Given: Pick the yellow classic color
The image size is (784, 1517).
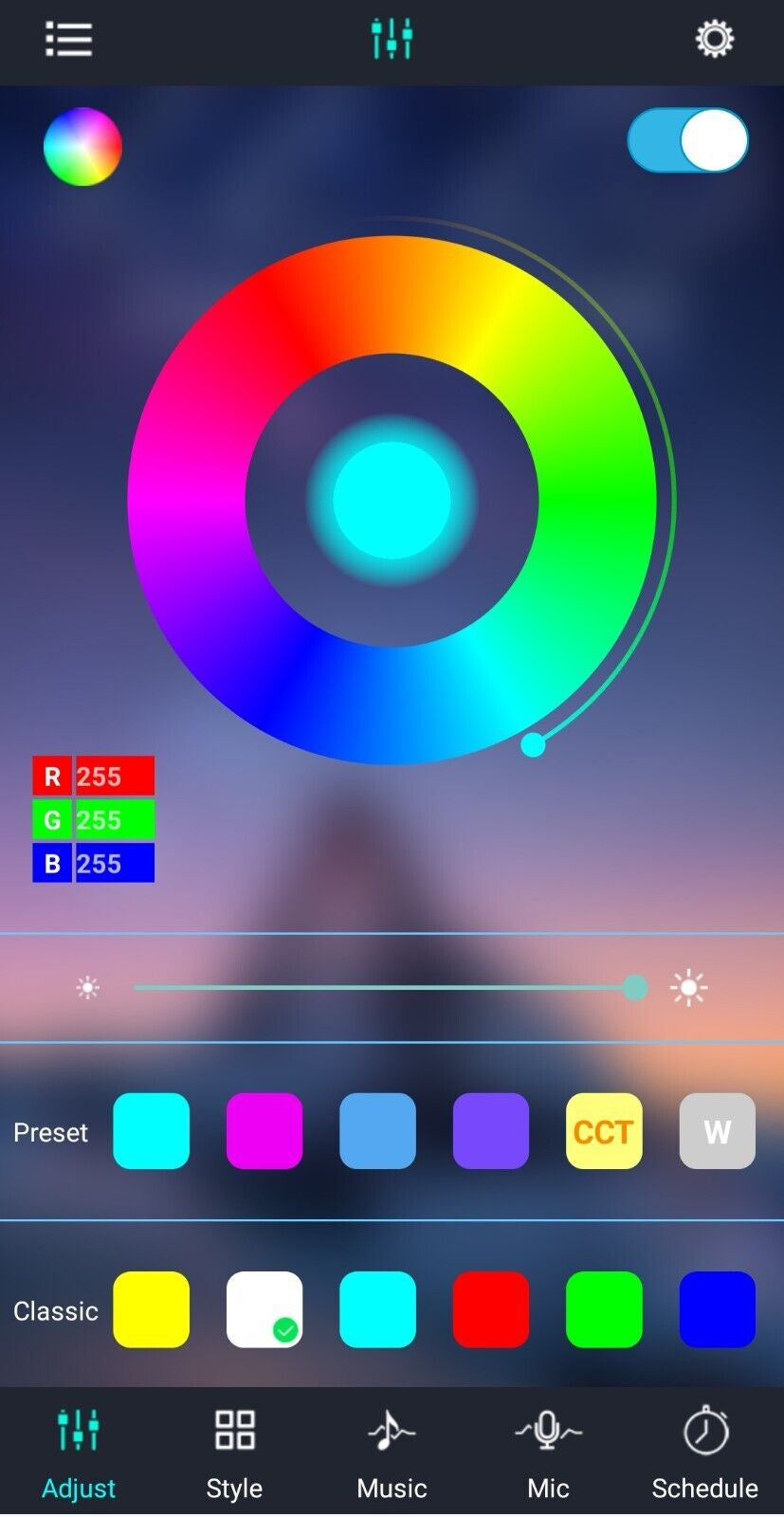Looking at the screenshot, I should [151, 1309].
